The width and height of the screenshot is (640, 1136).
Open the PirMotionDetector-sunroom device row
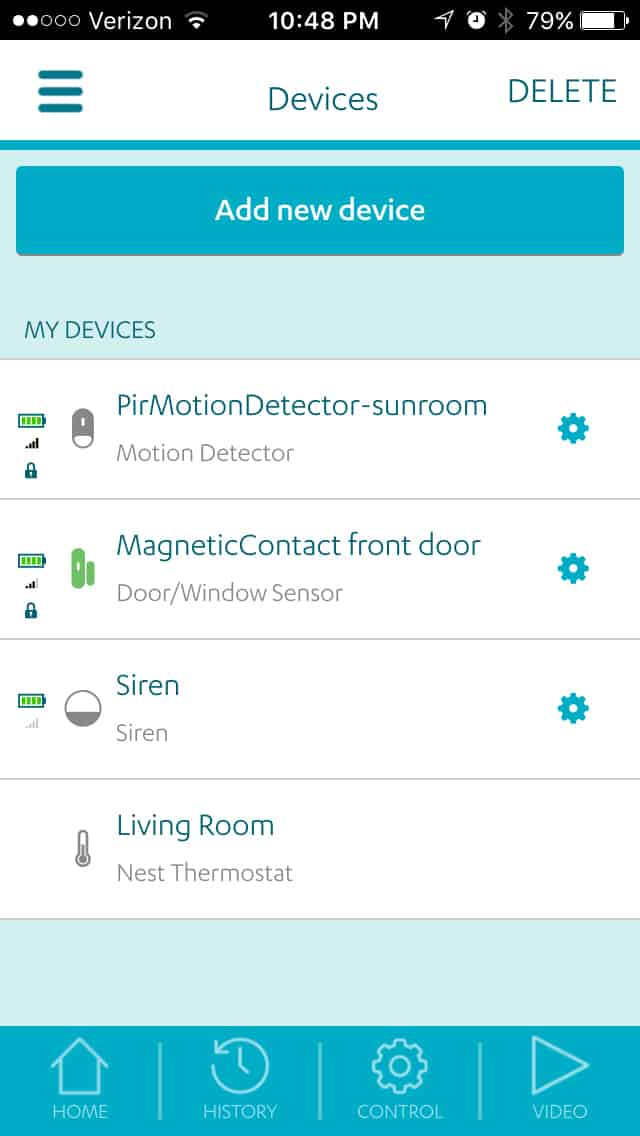point(320,429)
